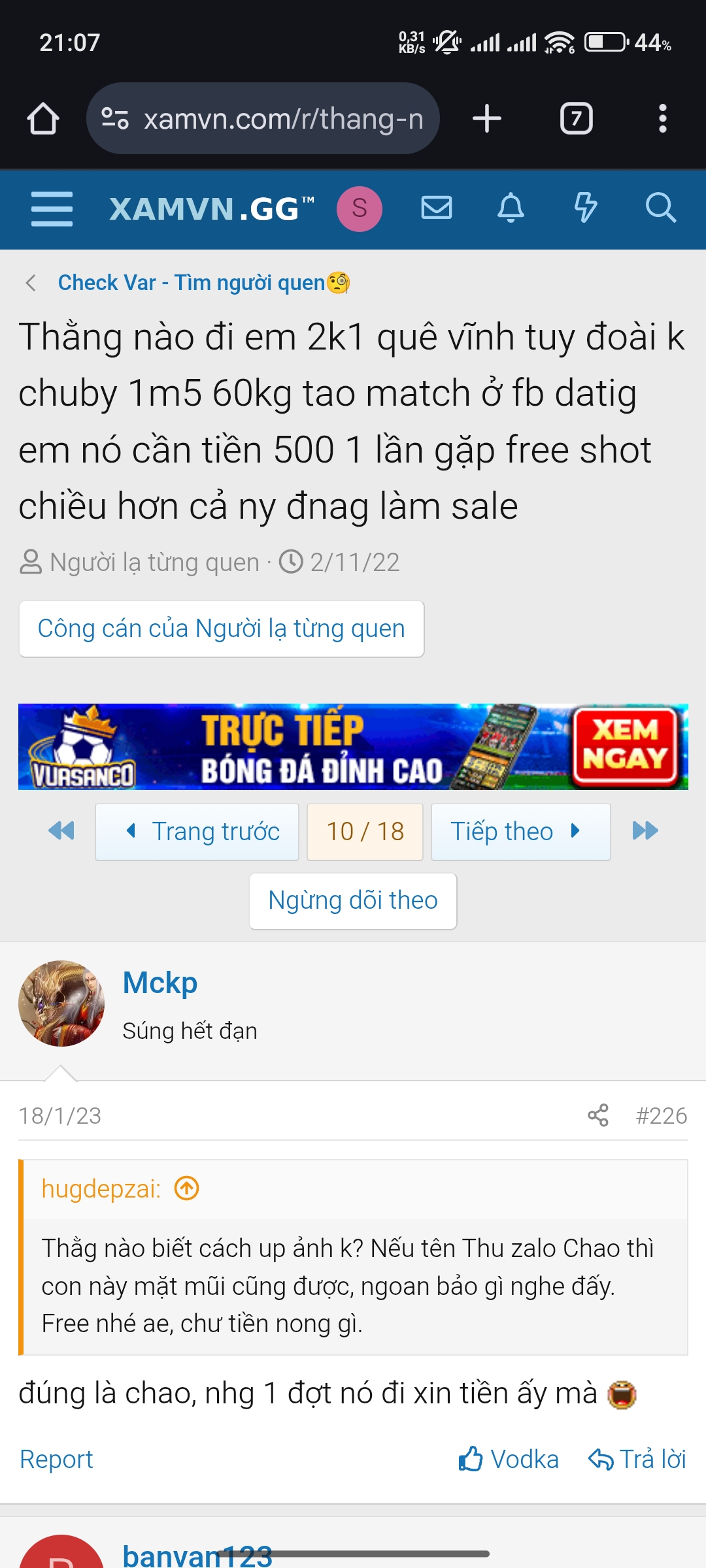Open the browser home page
The image size is (706, 1568).
point(43,119)
